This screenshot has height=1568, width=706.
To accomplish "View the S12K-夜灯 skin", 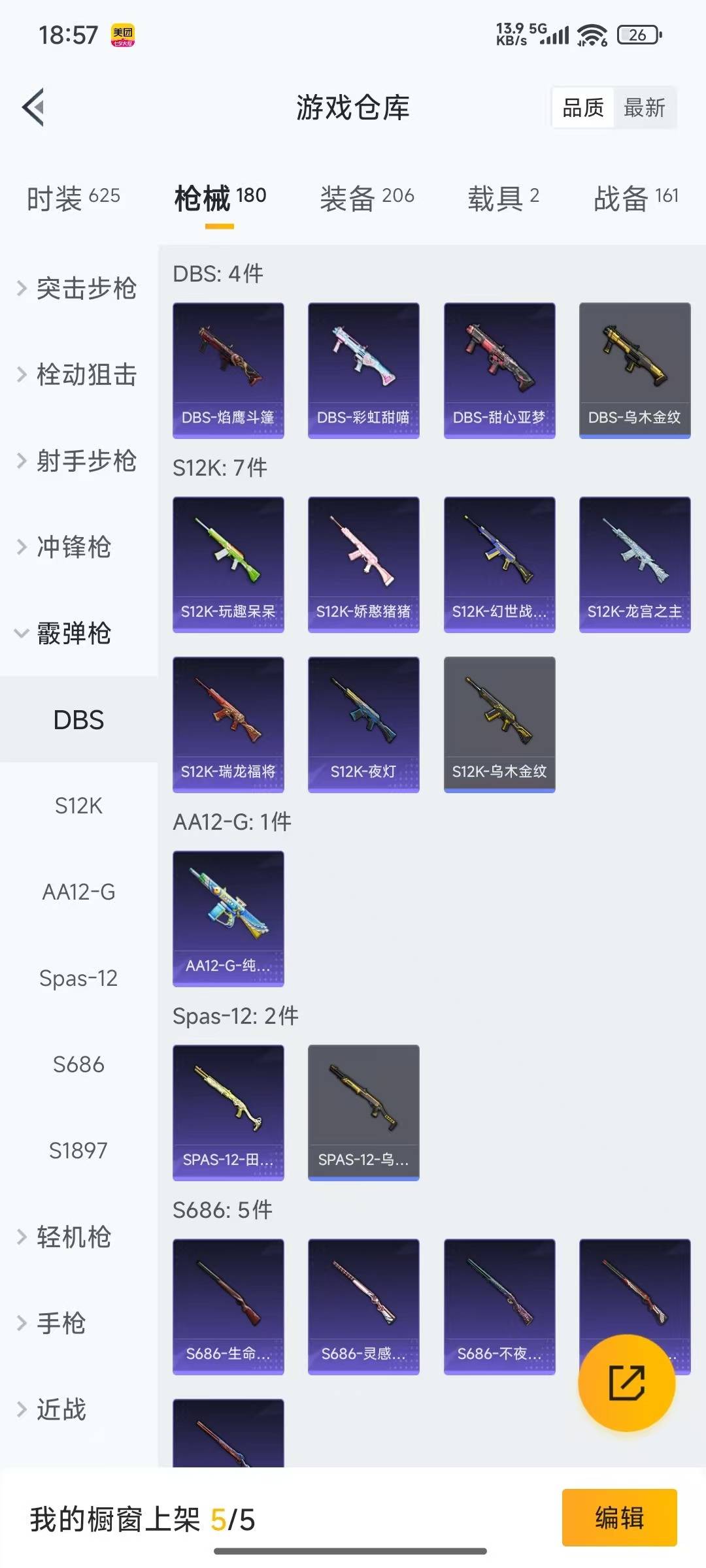I will [363, 724].
